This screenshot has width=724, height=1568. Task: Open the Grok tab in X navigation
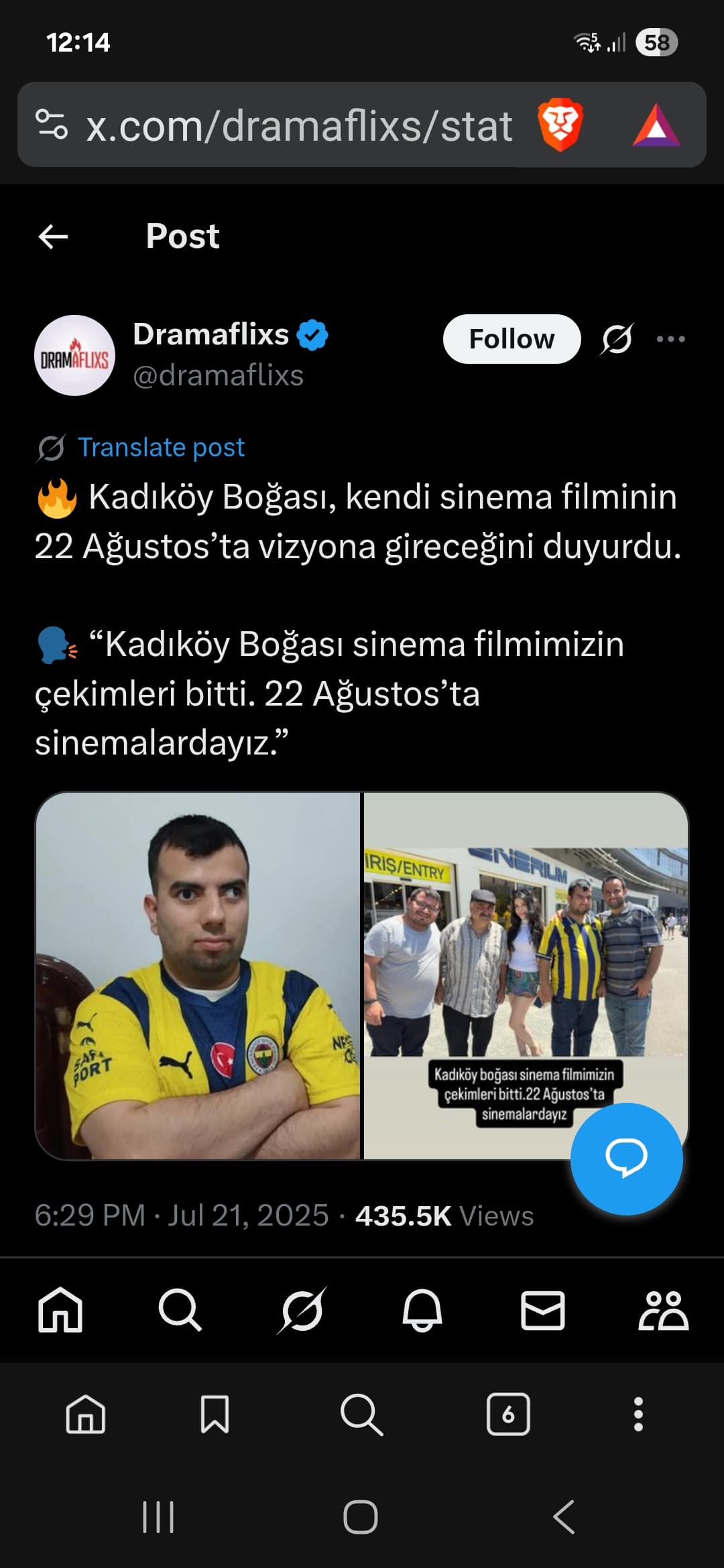tap(302, 1310)
